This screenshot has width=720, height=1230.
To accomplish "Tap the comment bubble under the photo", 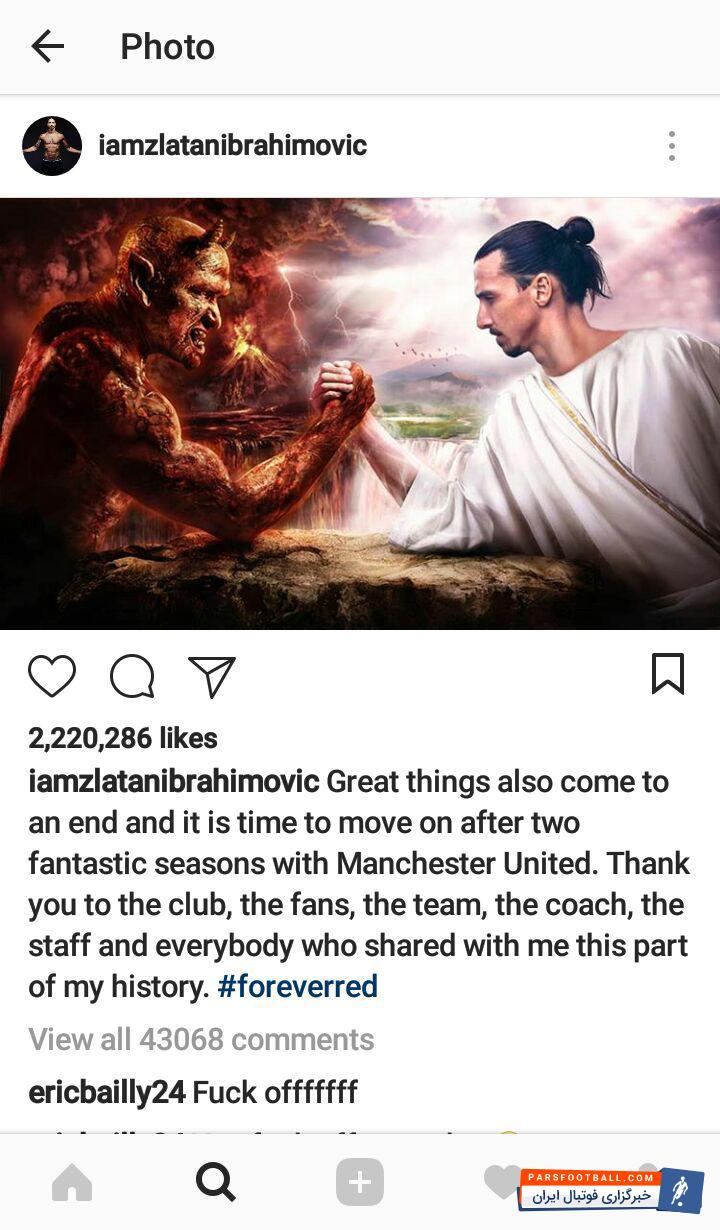I will coord(132,676).
